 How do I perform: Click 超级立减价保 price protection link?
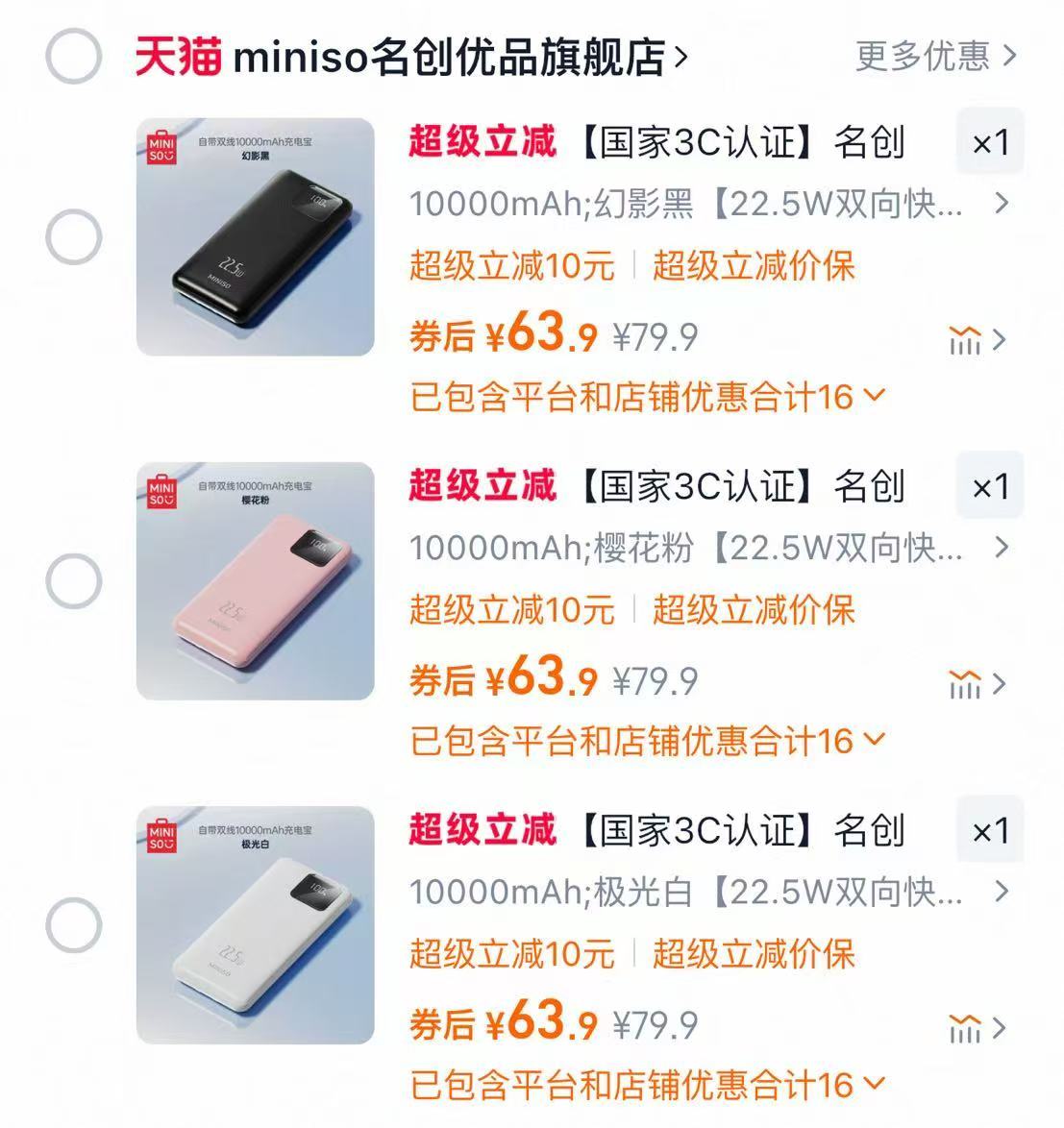755,268
